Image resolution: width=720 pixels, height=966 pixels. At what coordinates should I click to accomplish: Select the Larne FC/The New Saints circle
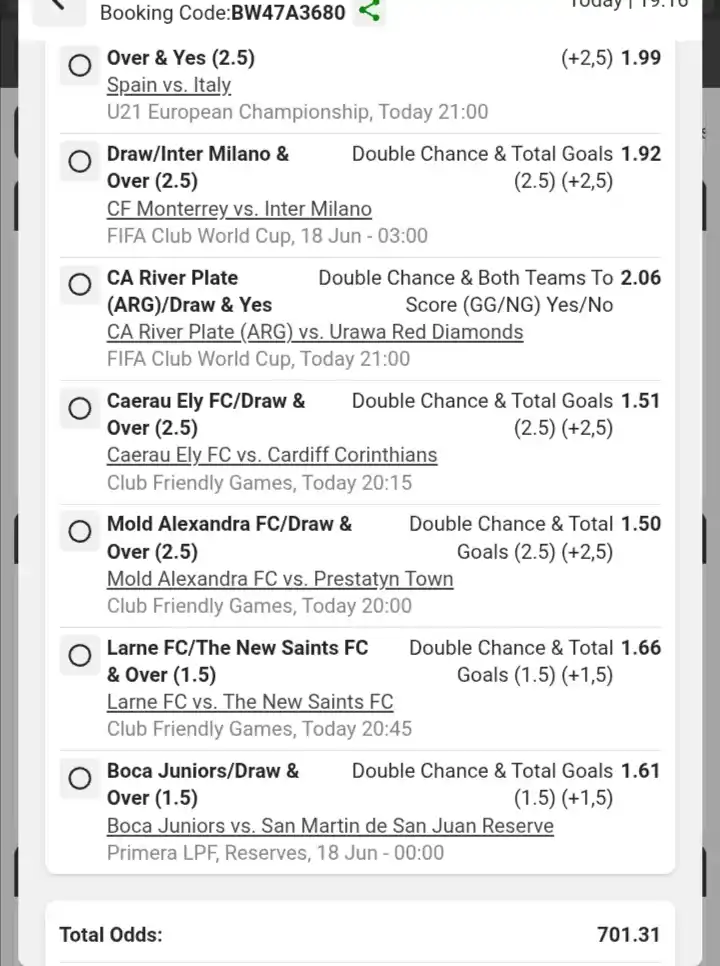[80, 656]
